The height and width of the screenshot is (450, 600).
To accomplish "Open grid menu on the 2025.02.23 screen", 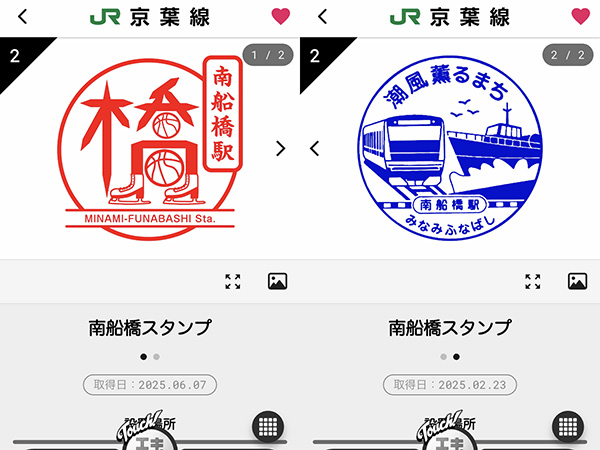I will tap(570, 426).
